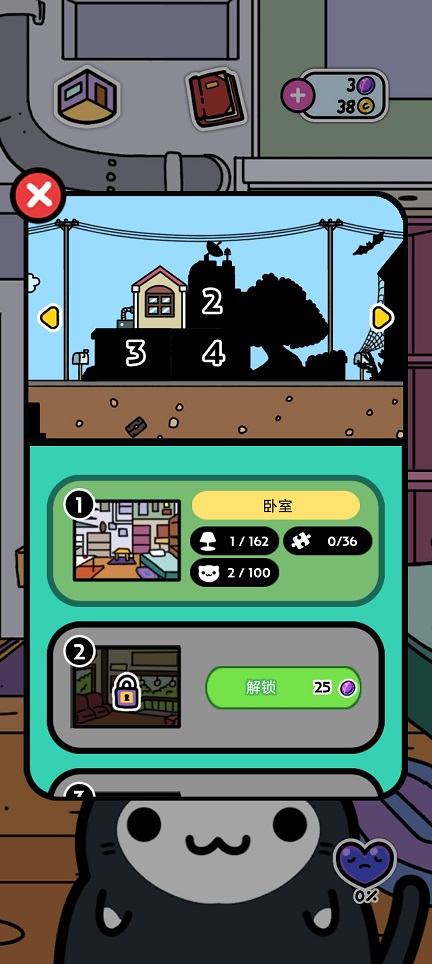Unlock room 2 for 25 gems
Image resolution: width=432 pixels, height=964 pixels.
[283, 687]
